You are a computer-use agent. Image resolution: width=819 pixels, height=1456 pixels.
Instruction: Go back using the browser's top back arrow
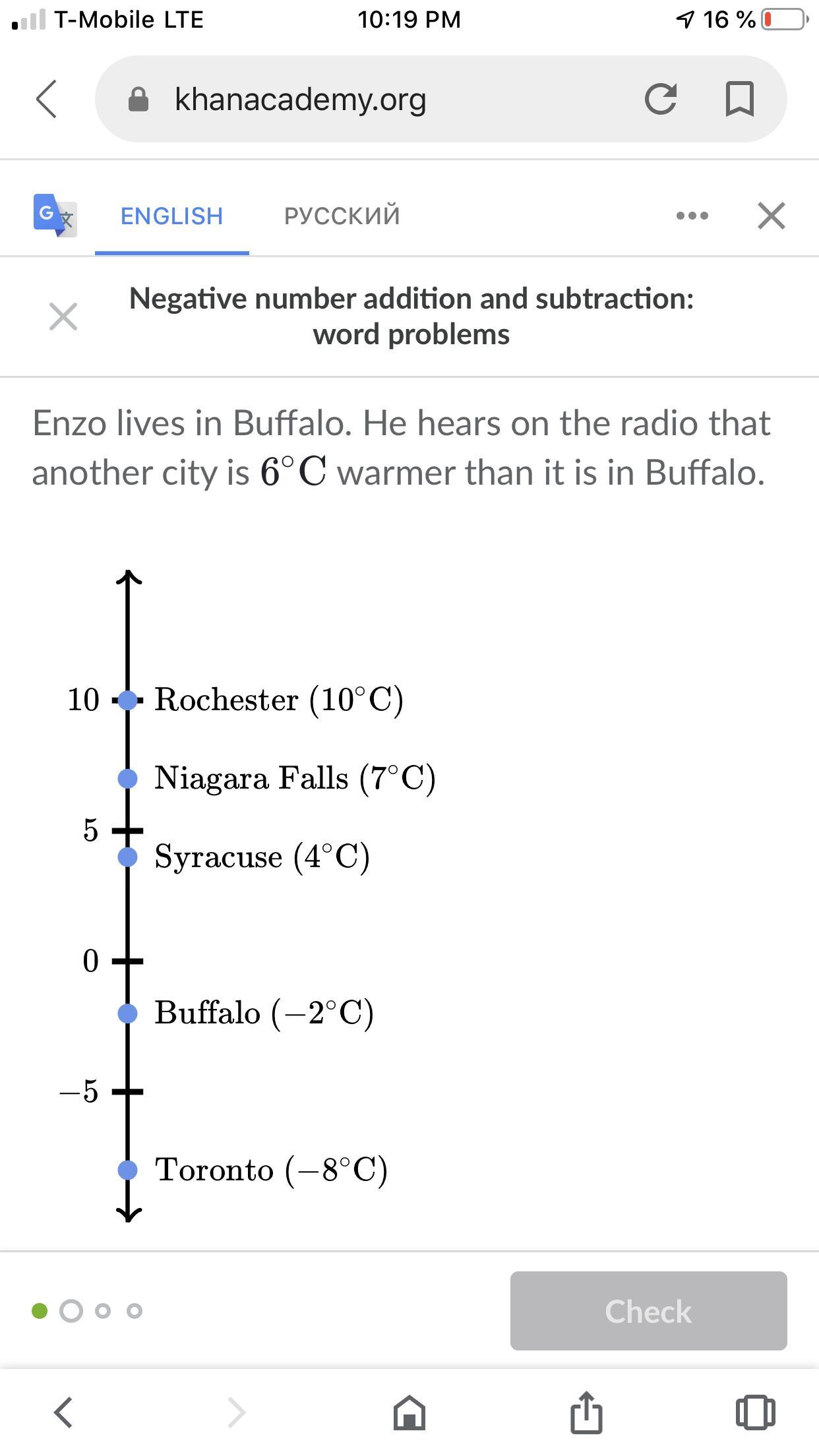tap(46, 100)
